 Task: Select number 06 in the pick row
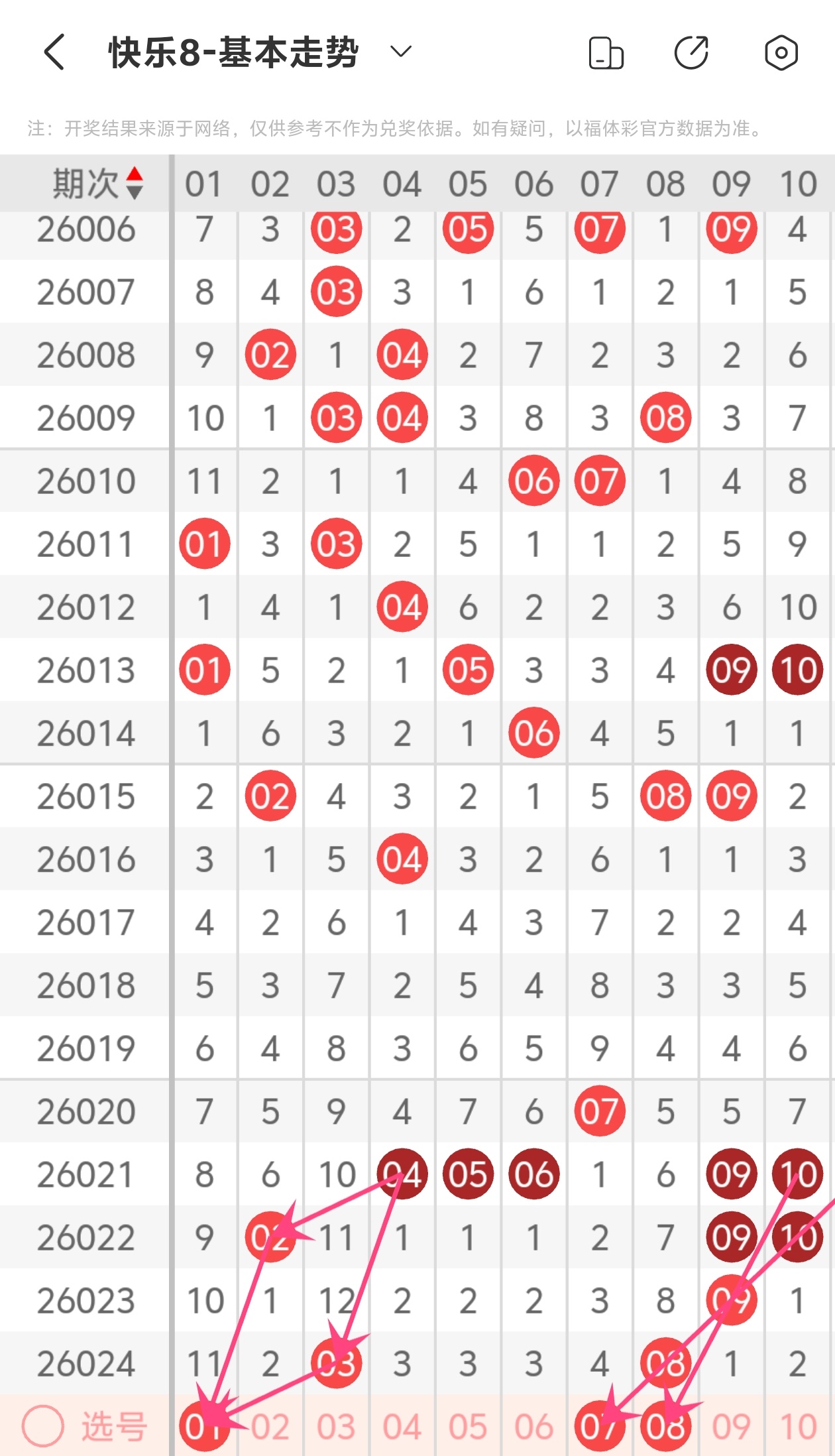point(533,1427)
